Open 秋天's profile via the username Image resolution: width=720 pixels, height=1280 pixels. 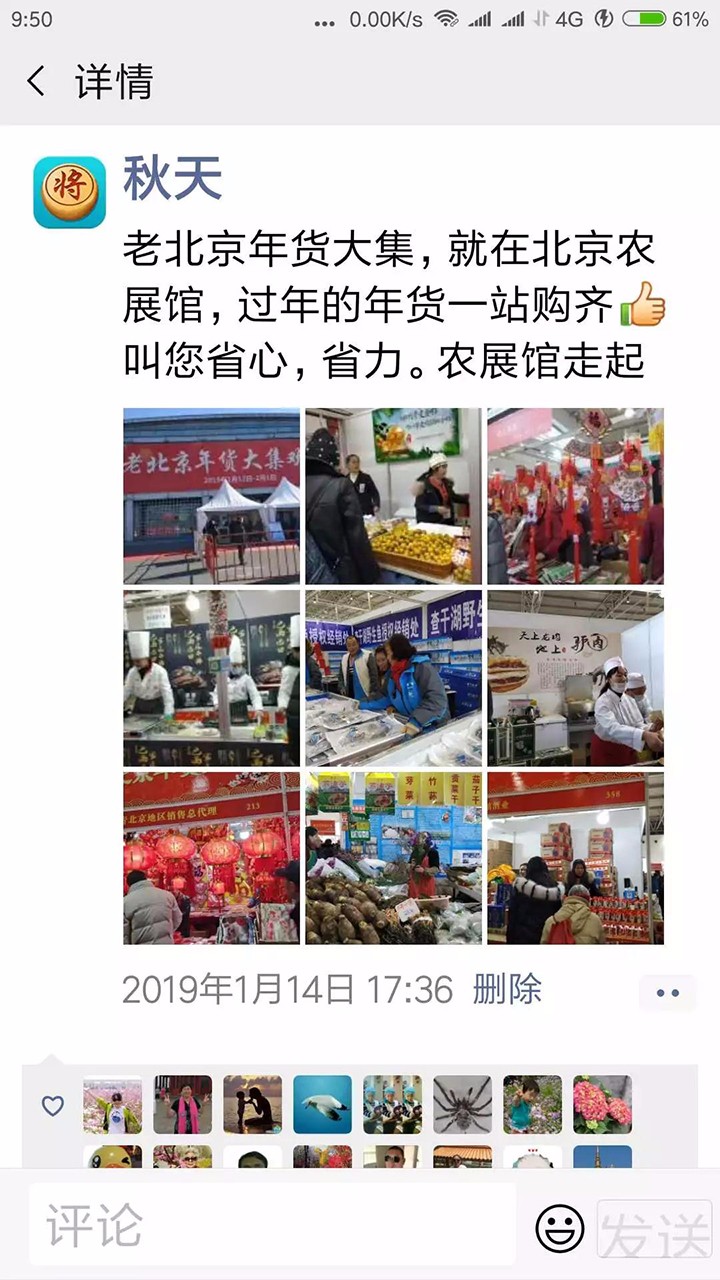coord(172,180)
